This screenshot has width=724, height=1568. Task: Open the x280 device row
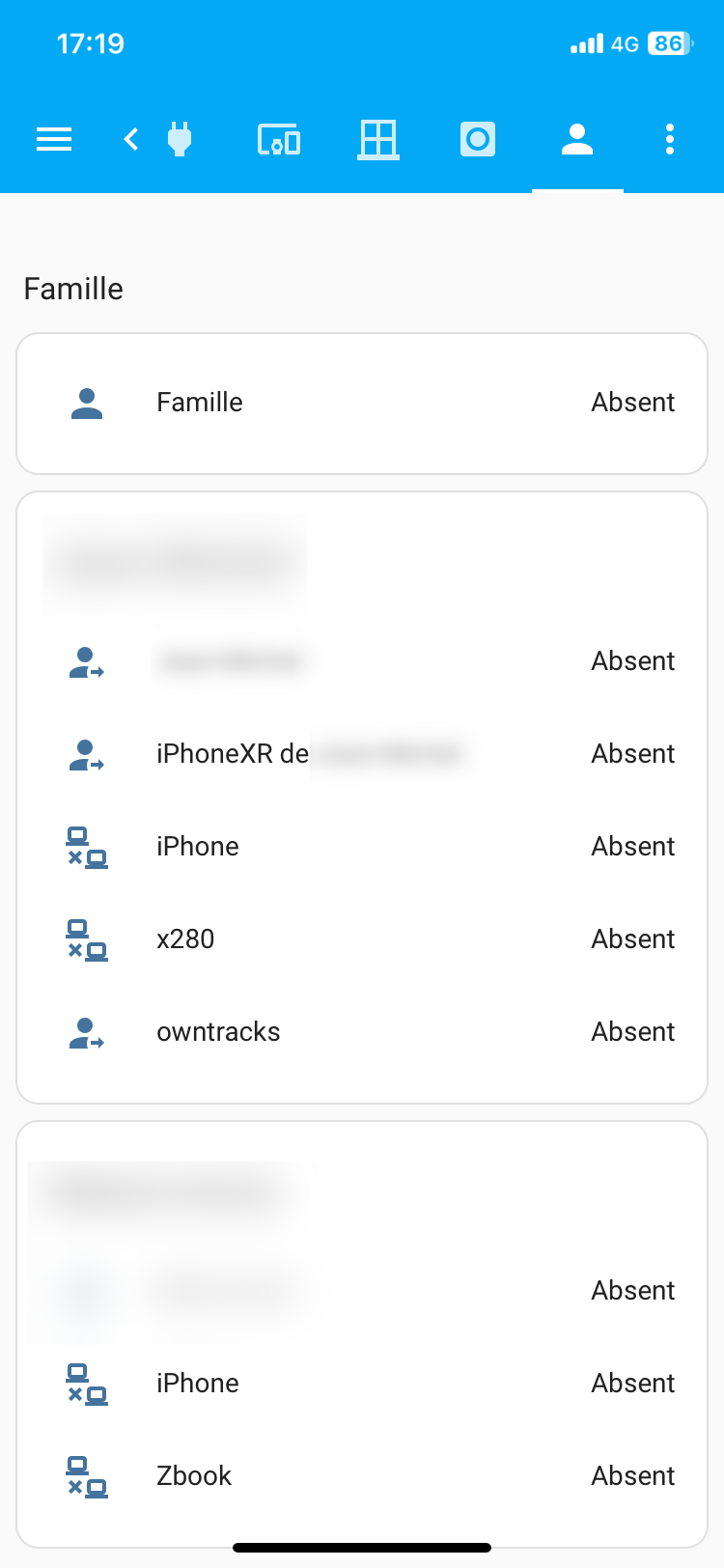[x=362, y=939]
